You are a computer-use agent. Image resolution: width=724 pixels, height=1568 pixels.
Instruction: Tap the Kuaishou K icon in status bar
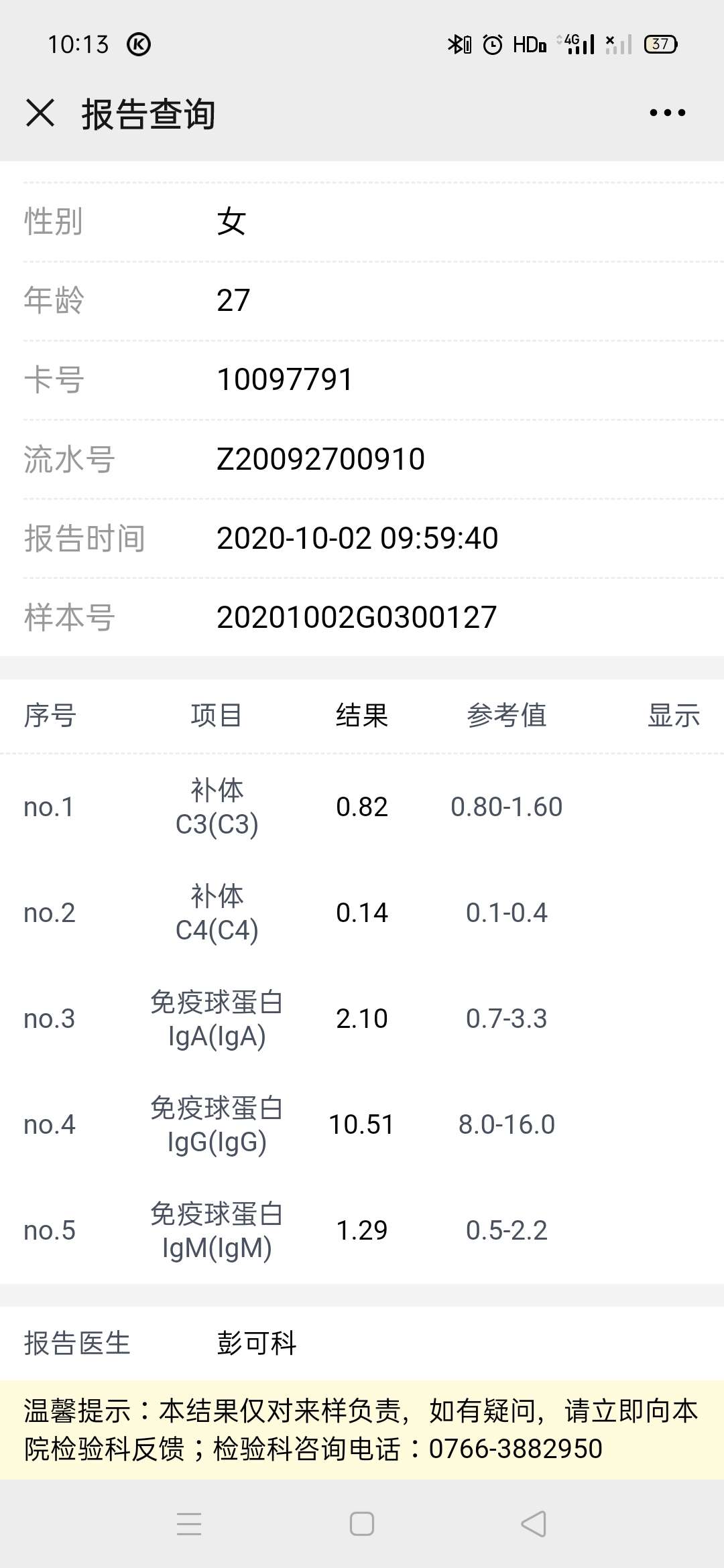[x=137, y=46]
